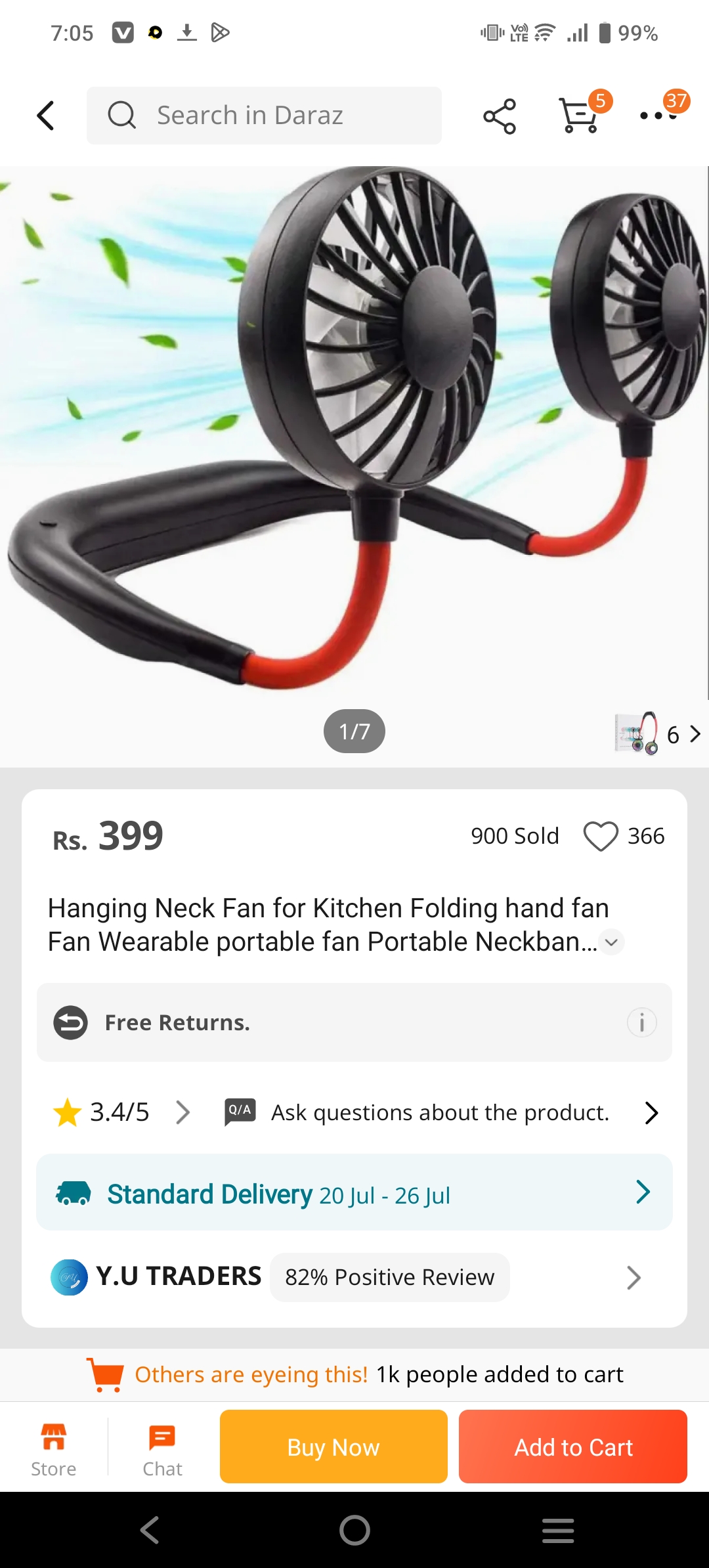View the 6 color variant thumbnails

658,733
